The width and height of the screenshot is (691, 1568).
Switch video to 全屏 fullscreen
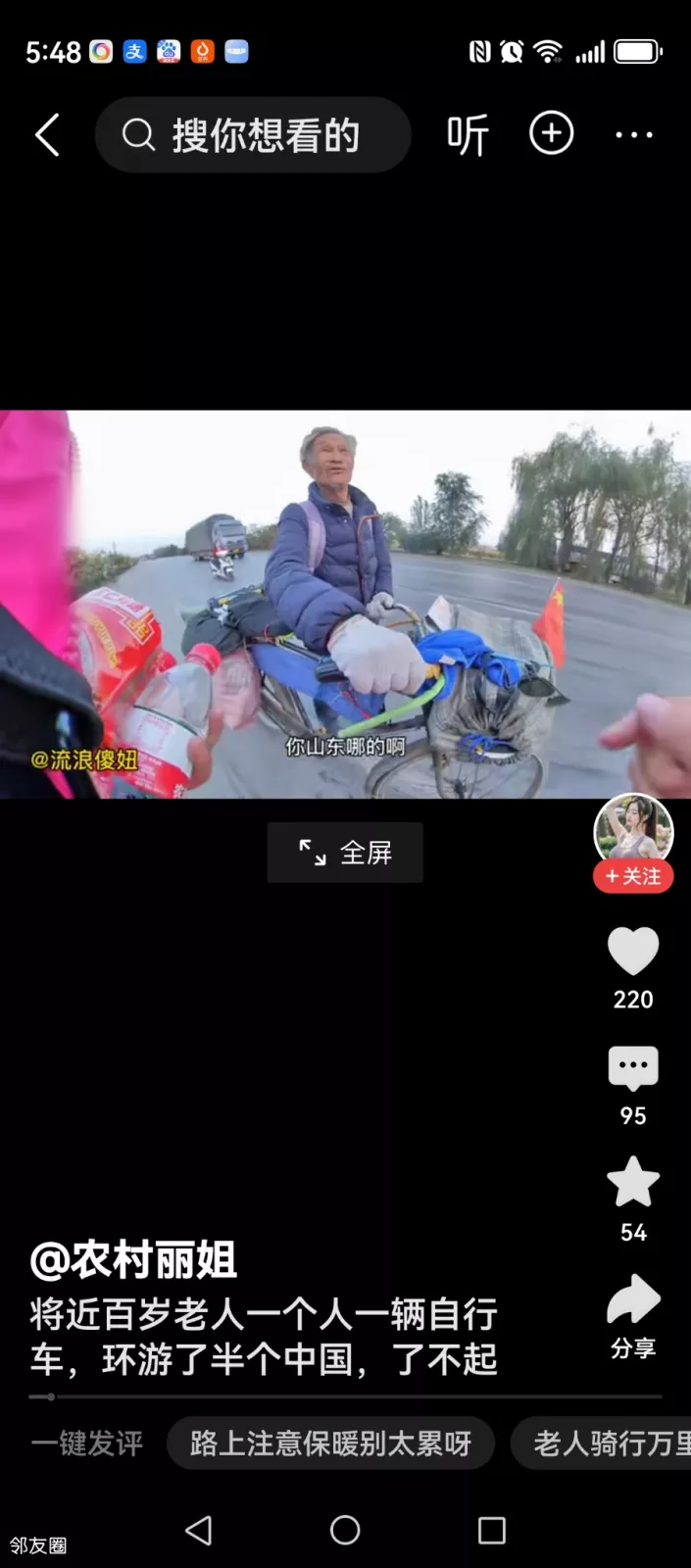(345, 853)
